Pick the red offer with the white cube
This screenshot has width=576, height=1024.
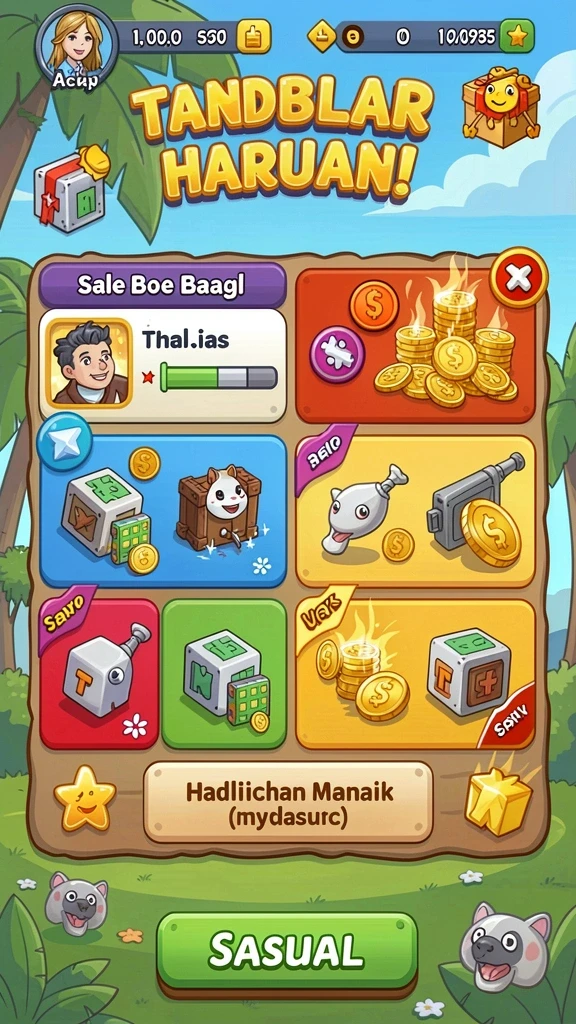99,673
